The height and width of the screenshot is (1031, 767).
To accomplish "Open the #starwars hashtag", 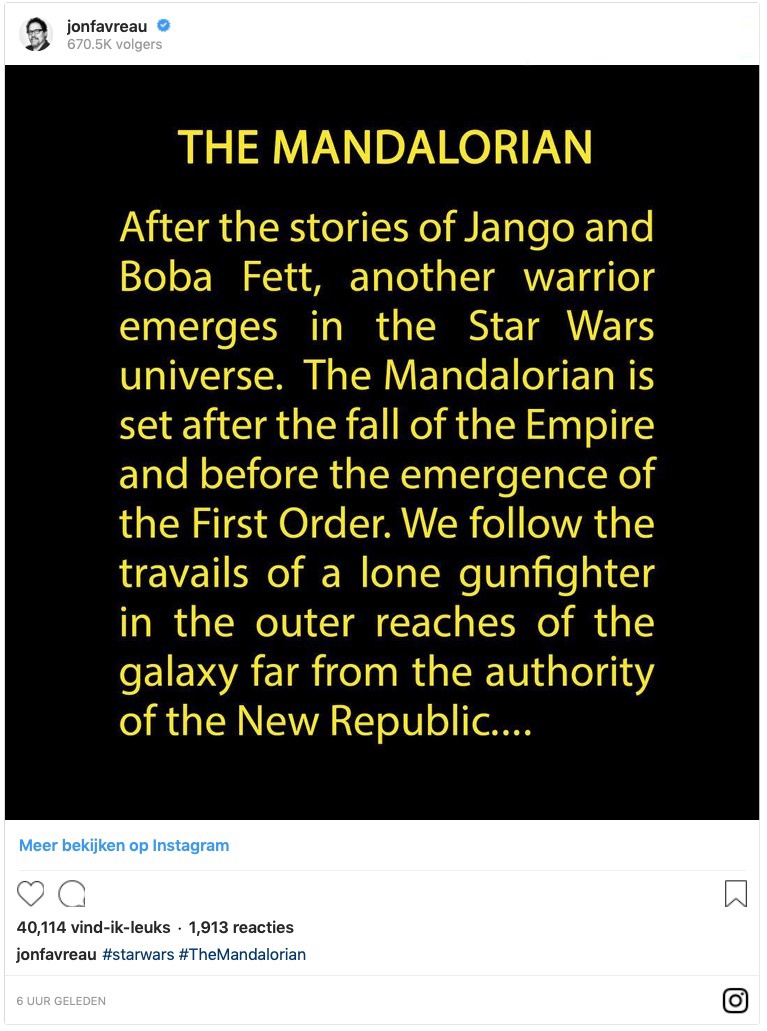I will point(137,954).
